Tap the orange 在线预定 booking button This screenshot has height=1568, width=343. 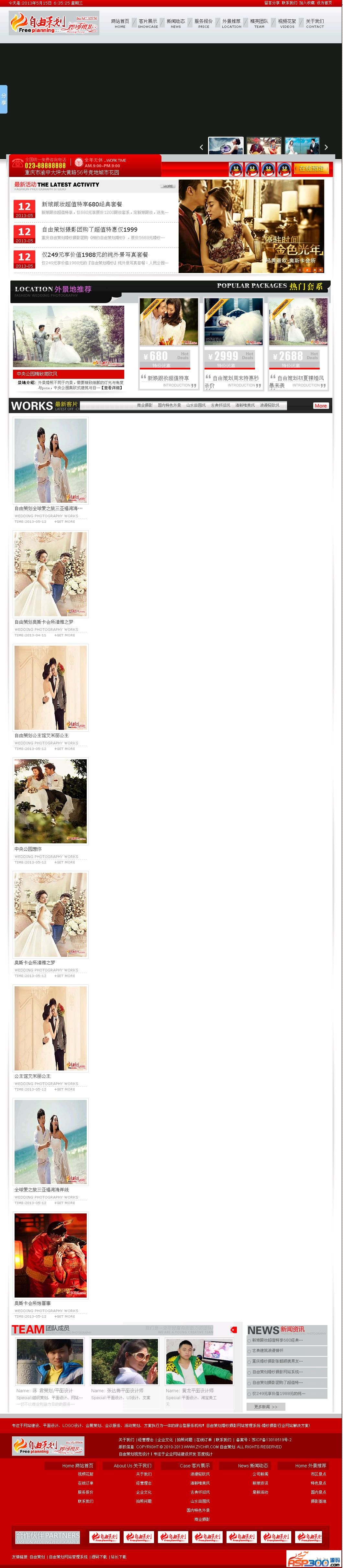312,169
